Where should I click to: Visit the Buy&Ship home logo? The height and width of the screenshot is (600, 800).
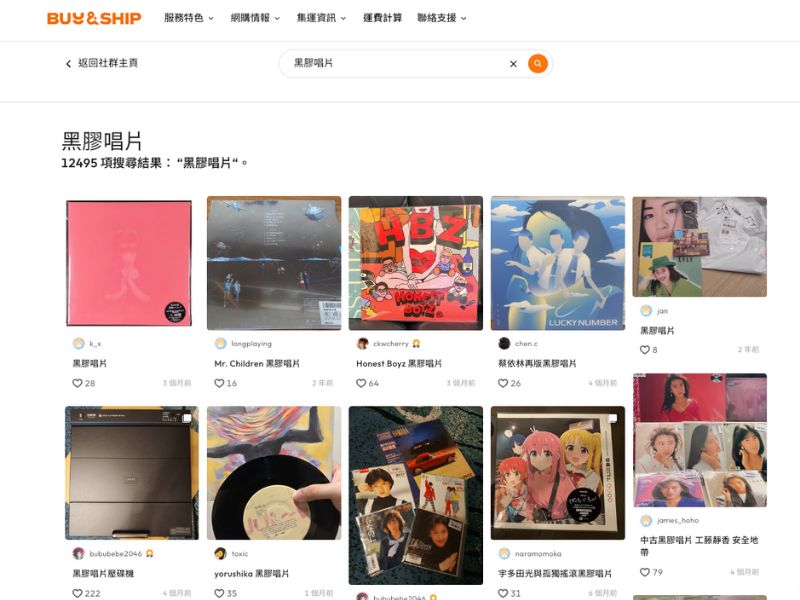94,18
